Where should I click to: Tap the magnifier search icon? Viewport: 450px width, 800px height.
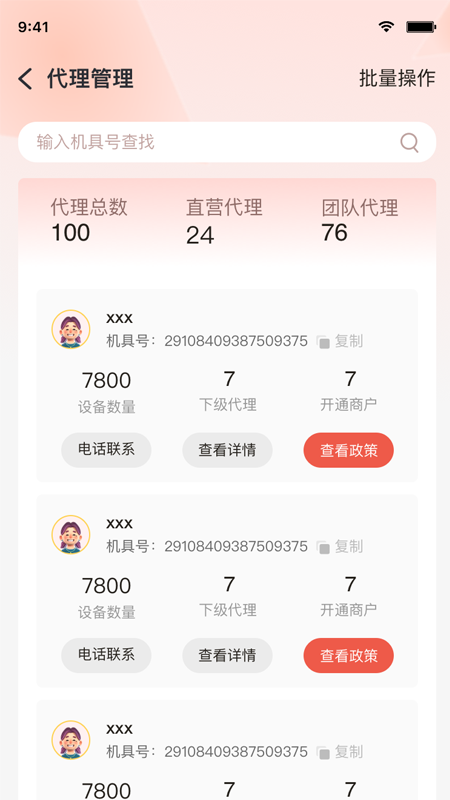pos(409,143)
